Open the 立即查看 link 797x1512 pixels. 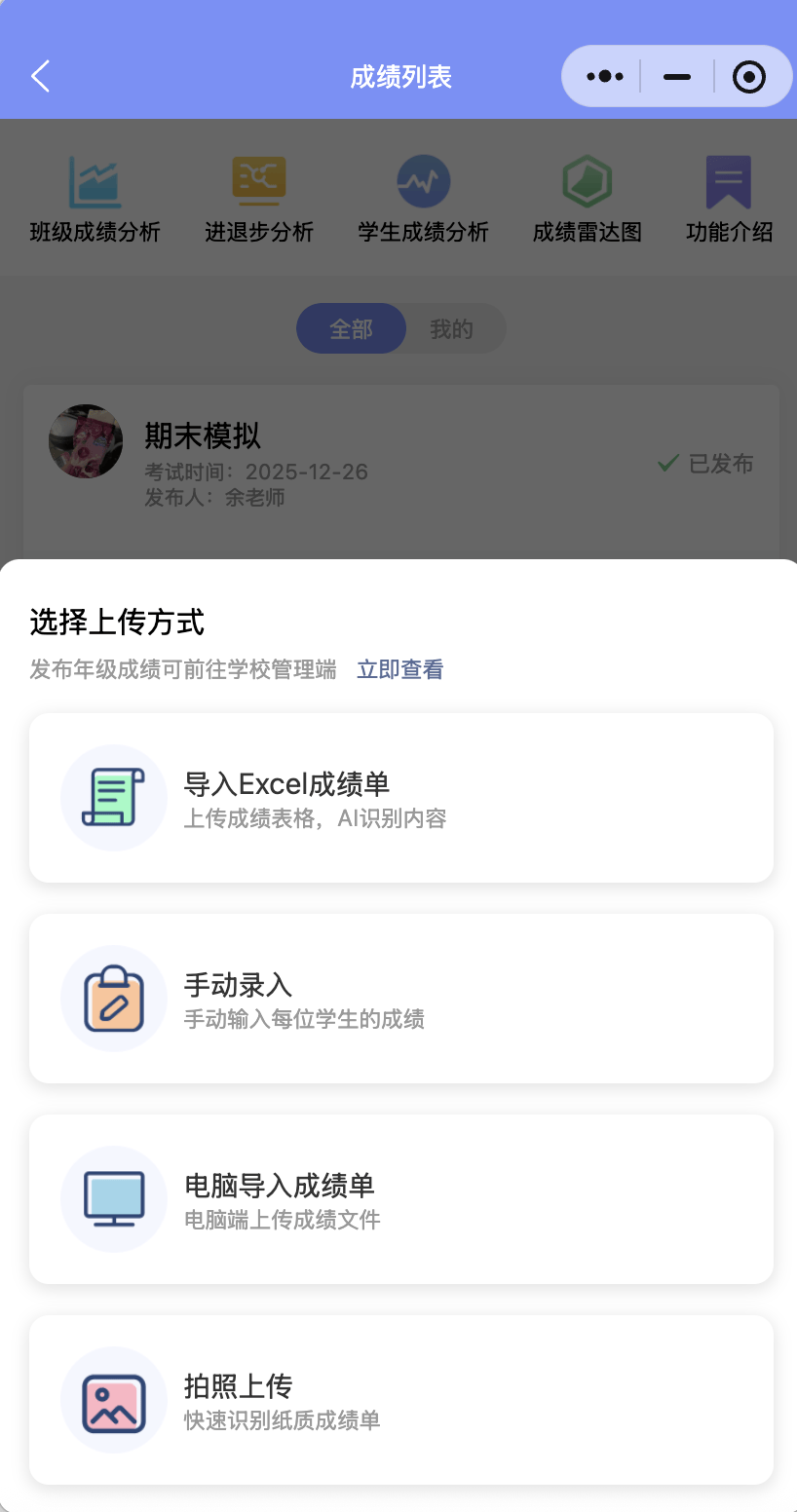coord(399,669)
